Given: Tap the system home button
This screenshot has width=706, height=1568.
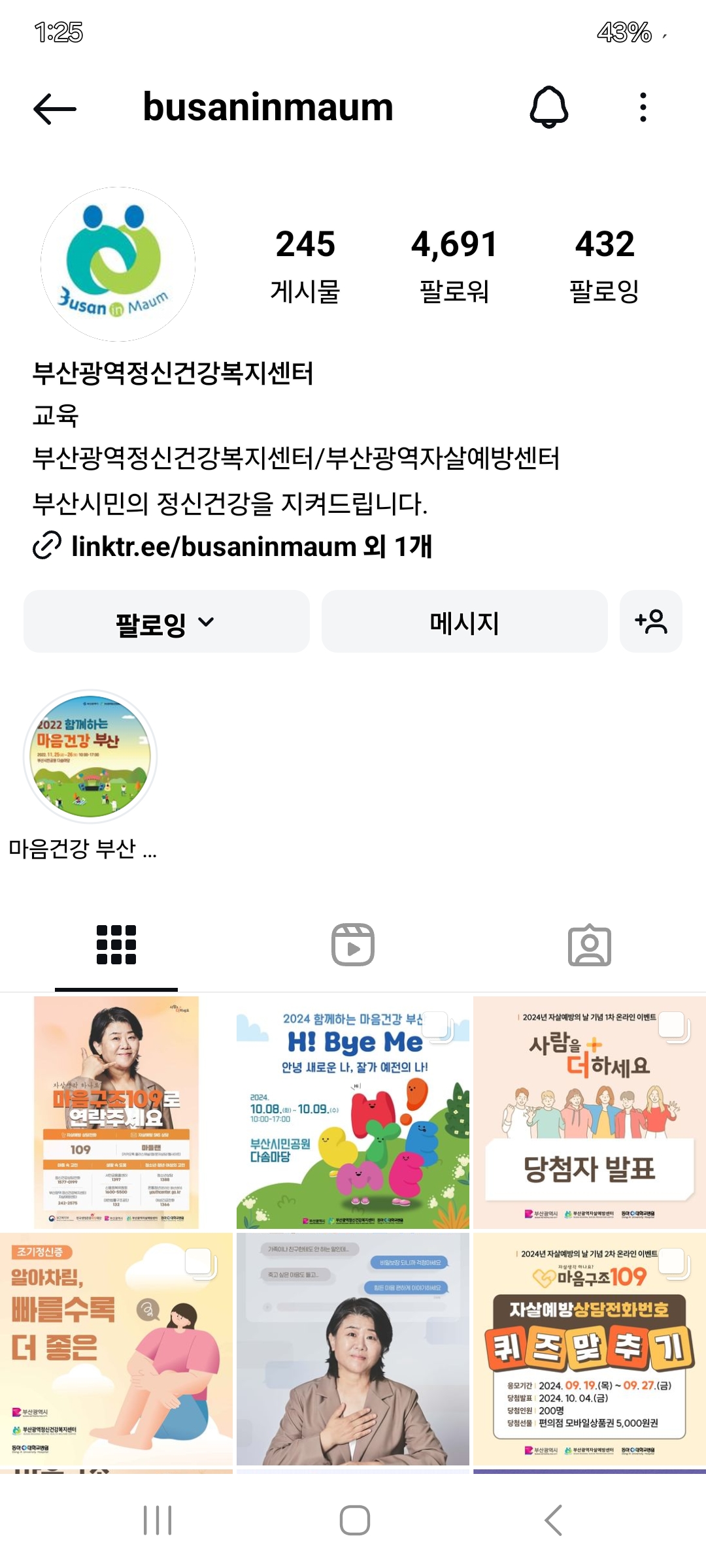Looking at the screenshot, I should pyautogui.click(x=354, y=1520).
